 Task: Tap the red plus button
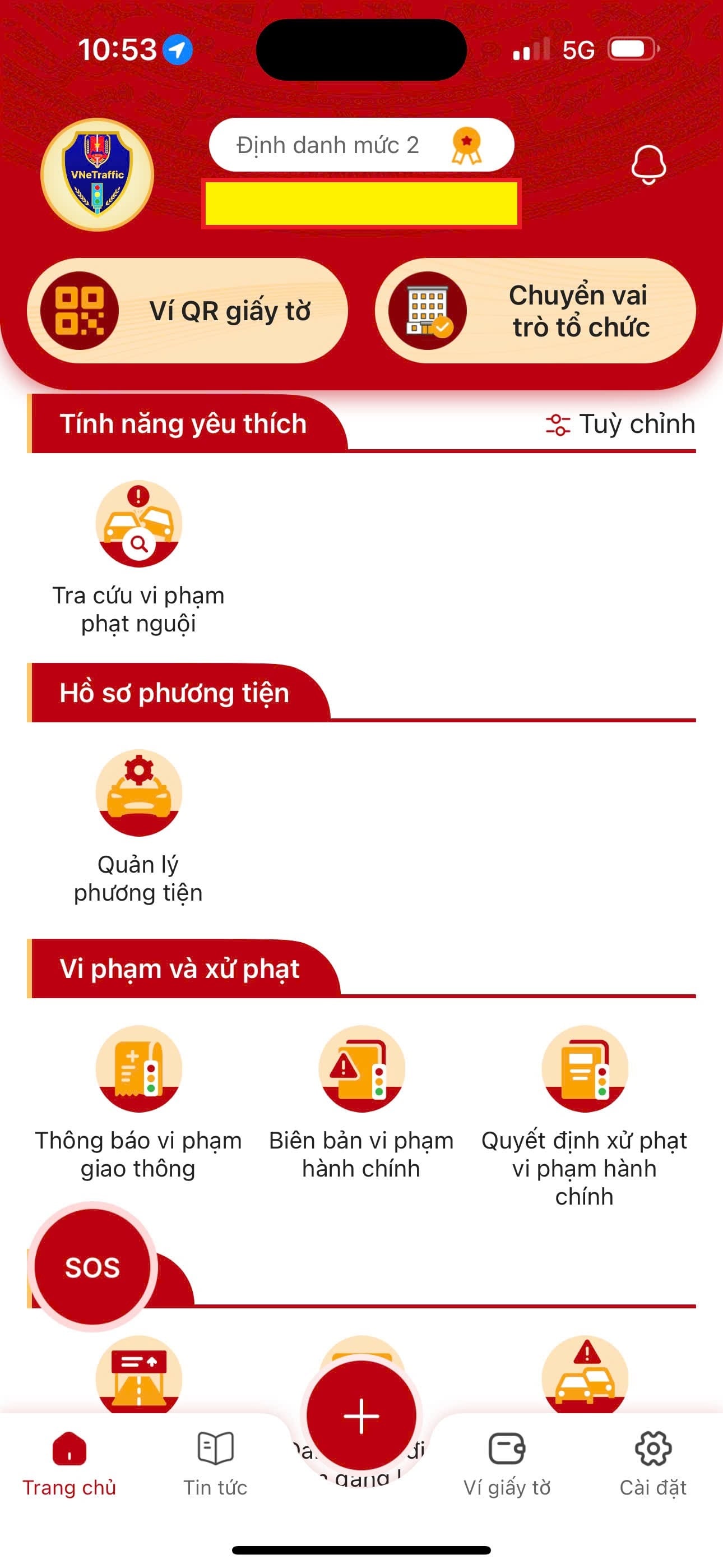click(361, 1417)
